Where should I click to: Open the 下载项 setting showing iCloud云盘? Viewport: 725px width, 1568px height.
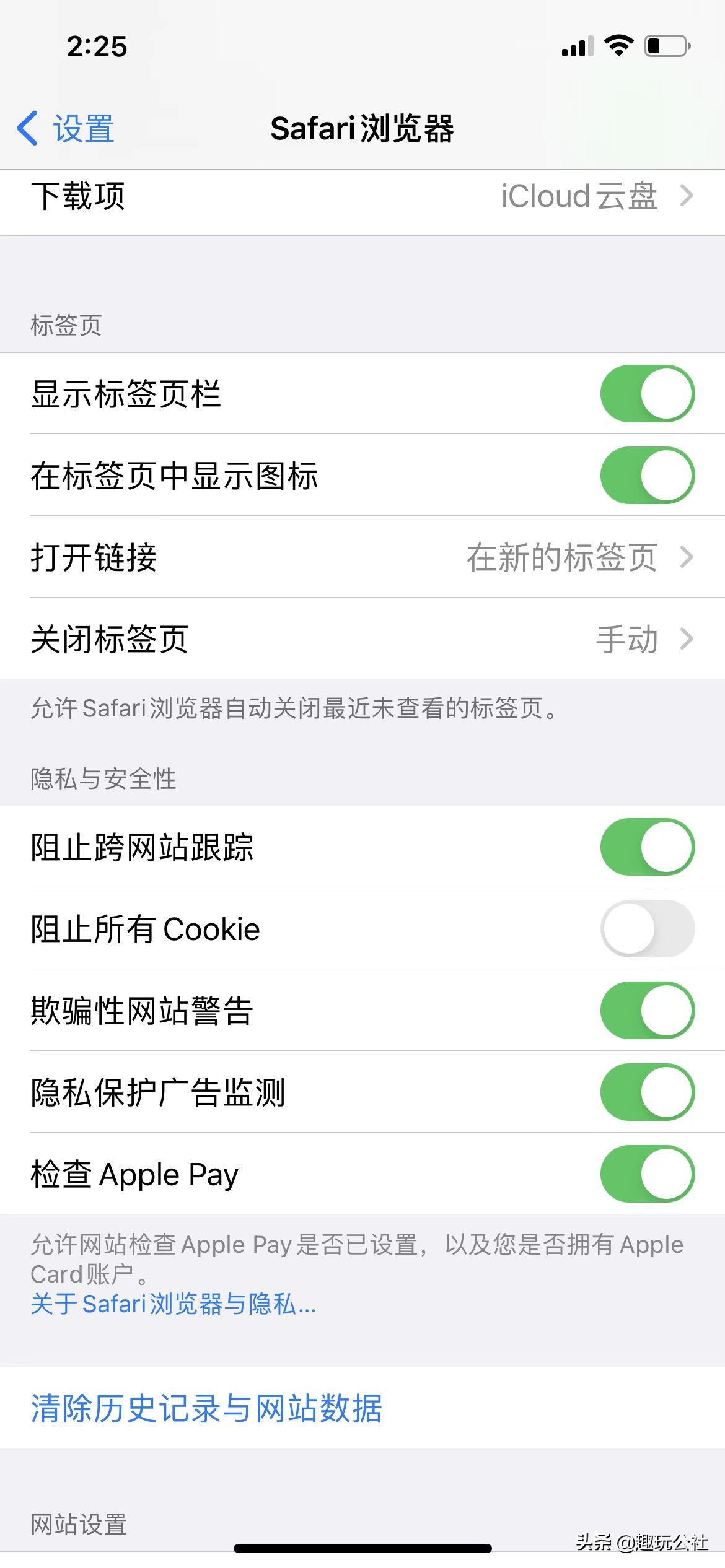pos(362,197)
